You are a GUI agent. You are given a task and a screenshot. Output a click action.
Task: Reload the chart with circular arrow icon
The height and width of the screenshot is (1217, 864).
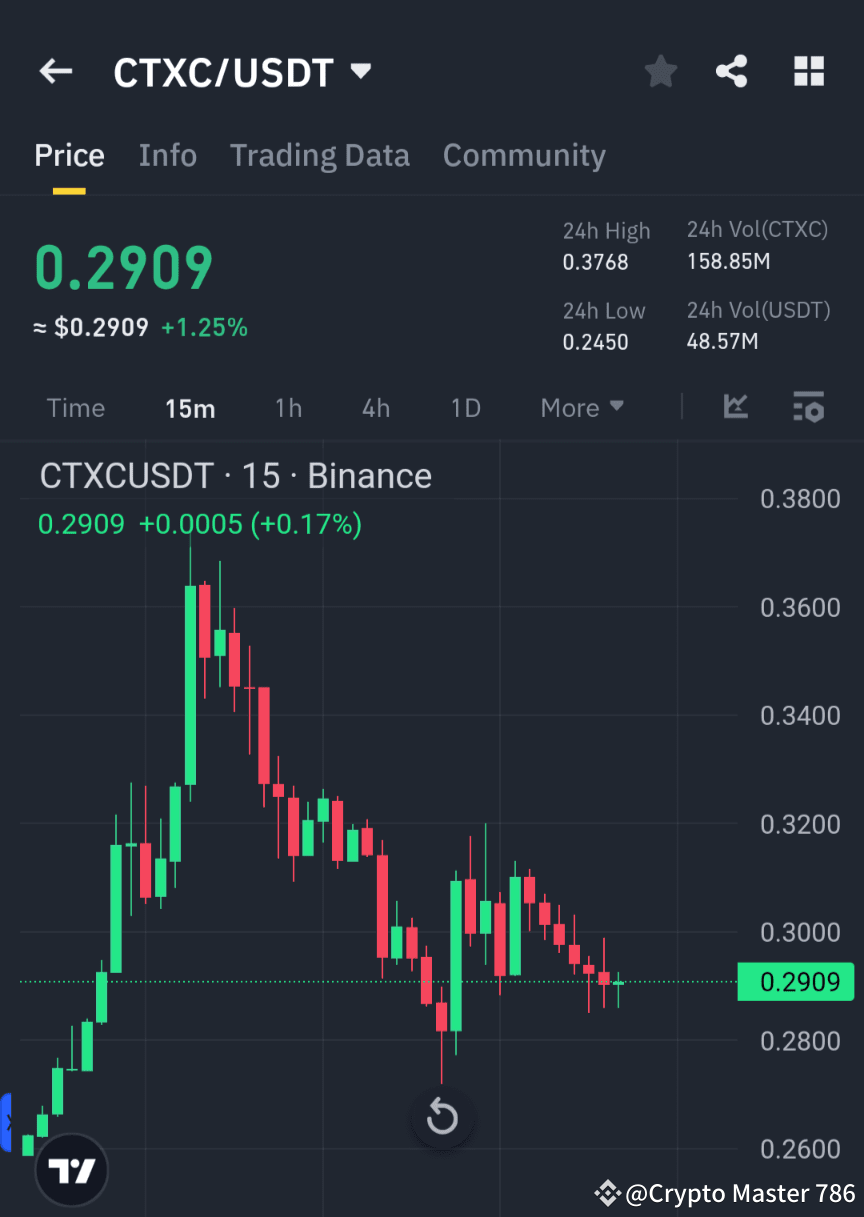click(x=443, y=1118)
